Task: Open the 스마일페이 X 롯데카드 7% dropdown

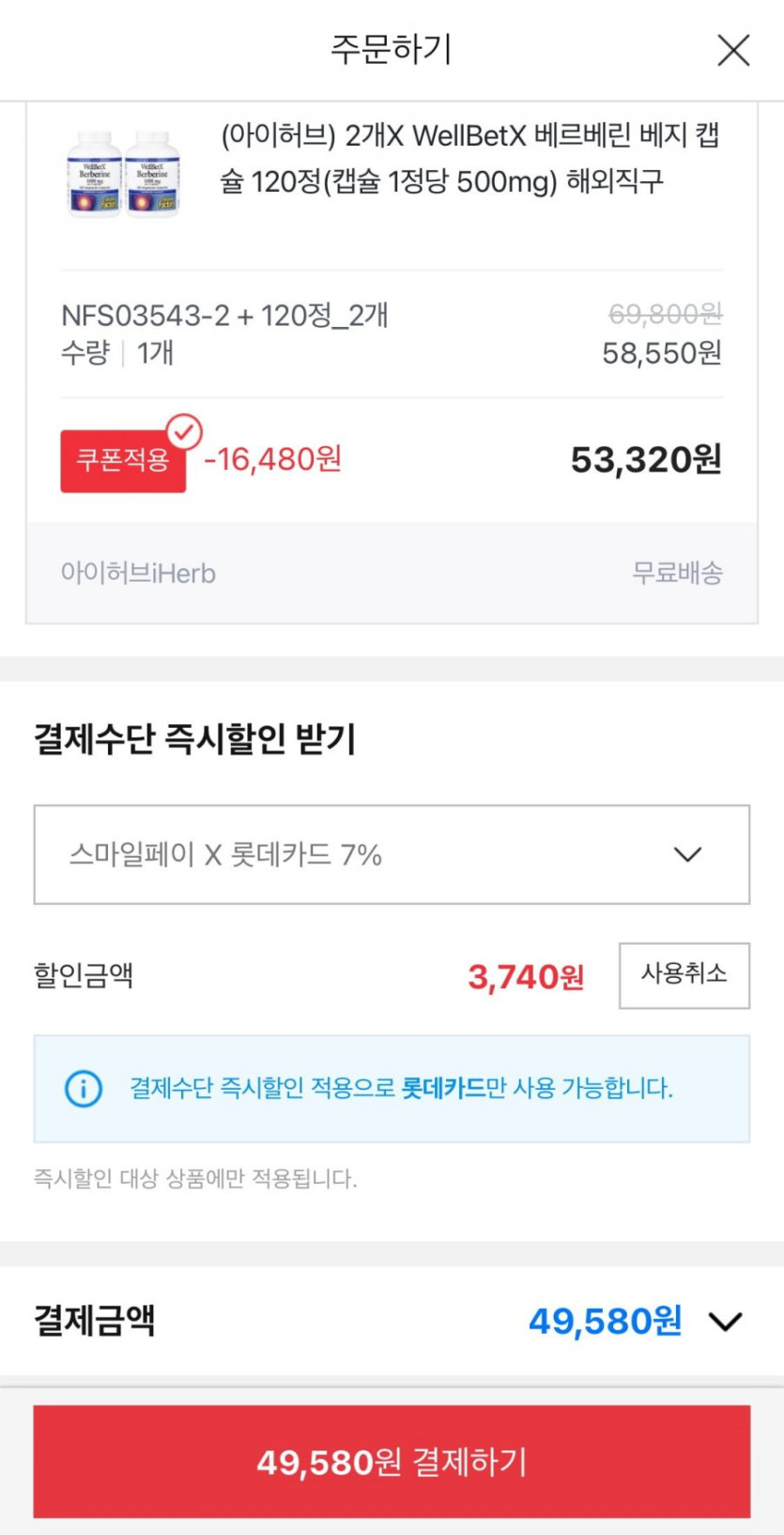Action: click(392, 855)
